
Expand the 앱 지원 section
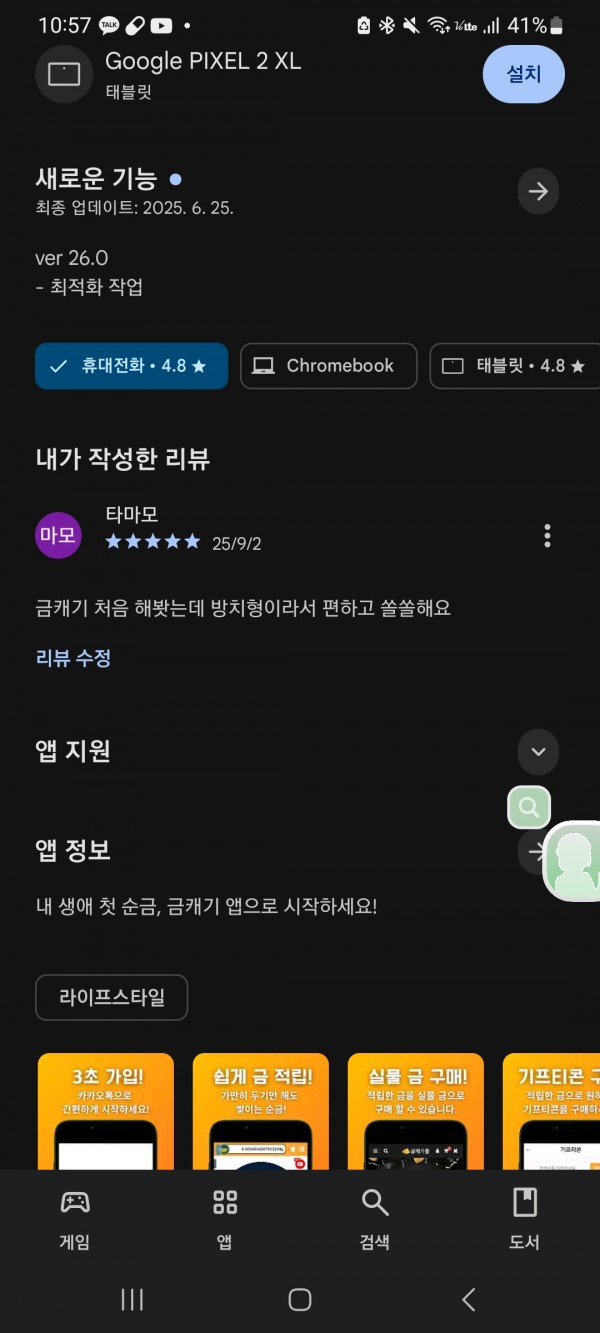(538, 751)
